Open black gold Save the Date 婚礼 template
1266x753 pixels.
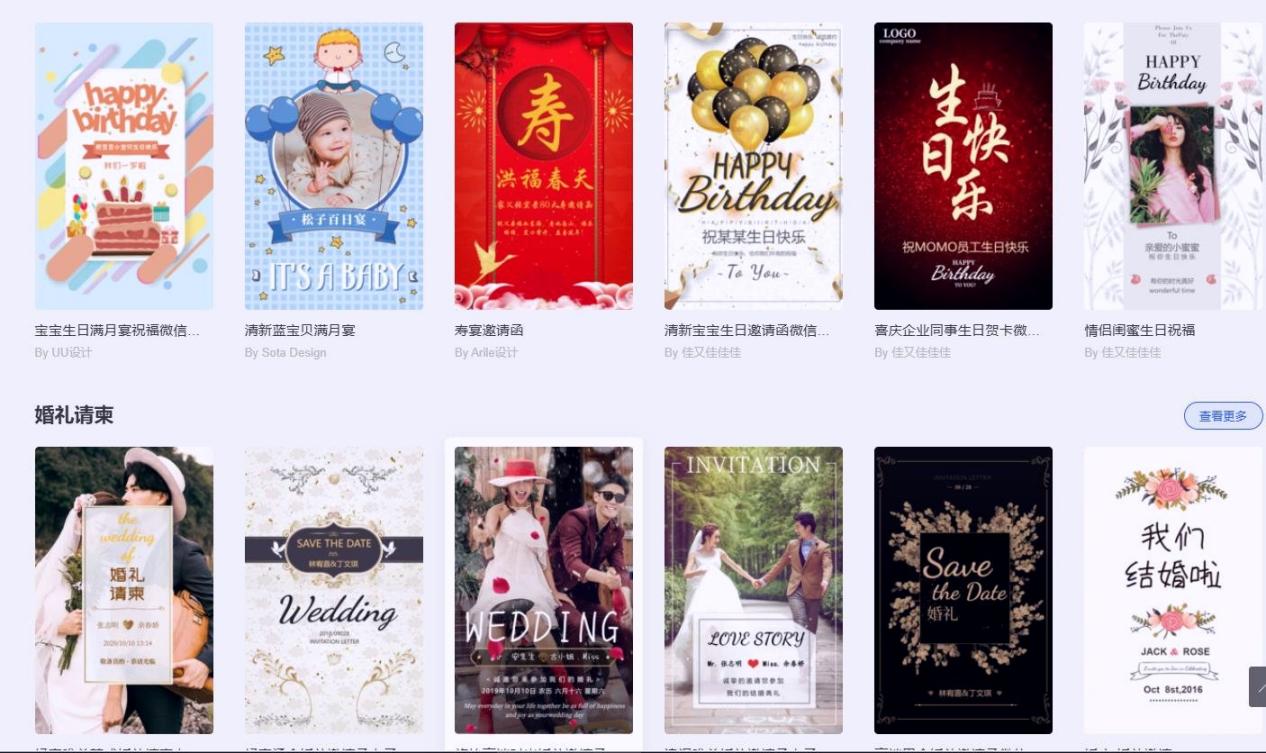click(x=963, y=590)
